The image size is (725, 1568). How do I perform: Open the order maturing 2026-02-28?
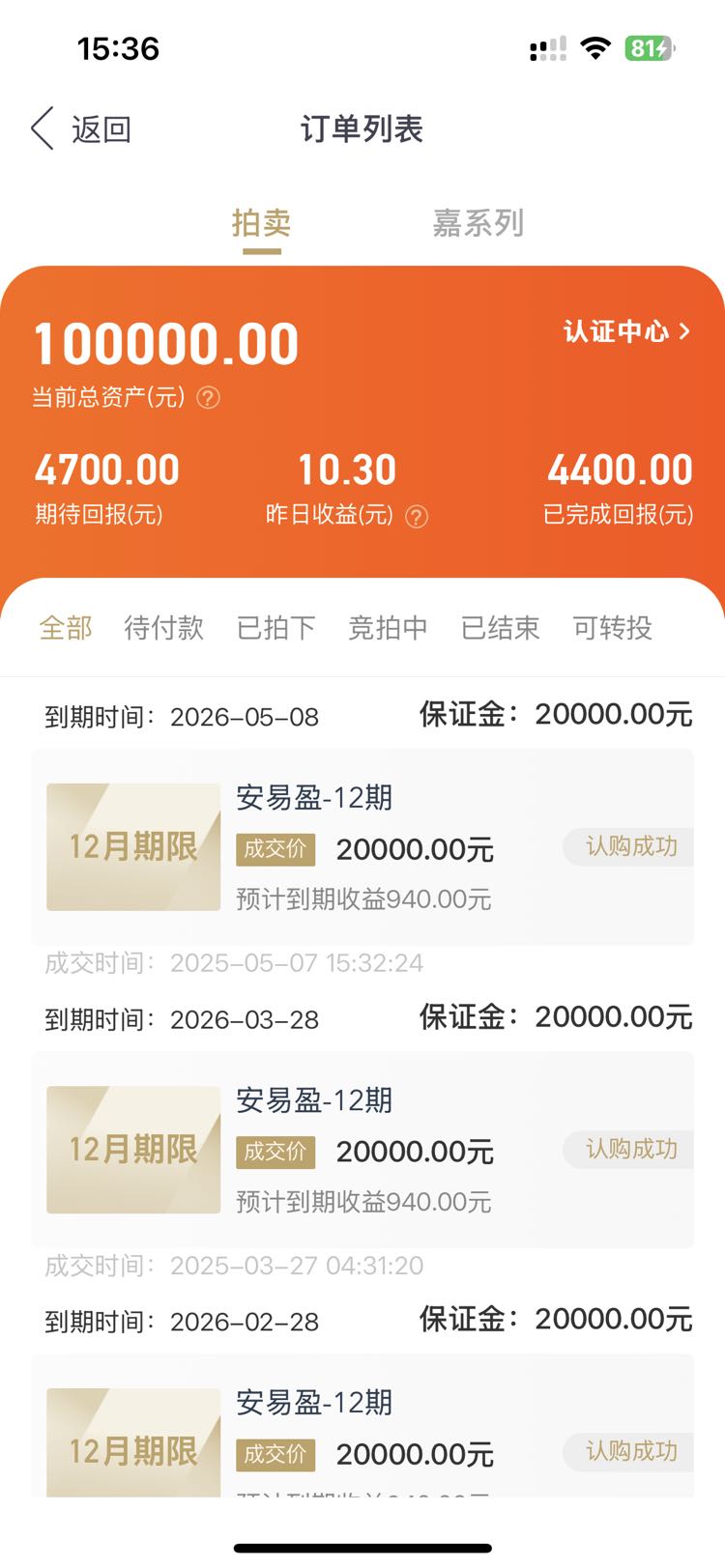tap(362, 1426)
